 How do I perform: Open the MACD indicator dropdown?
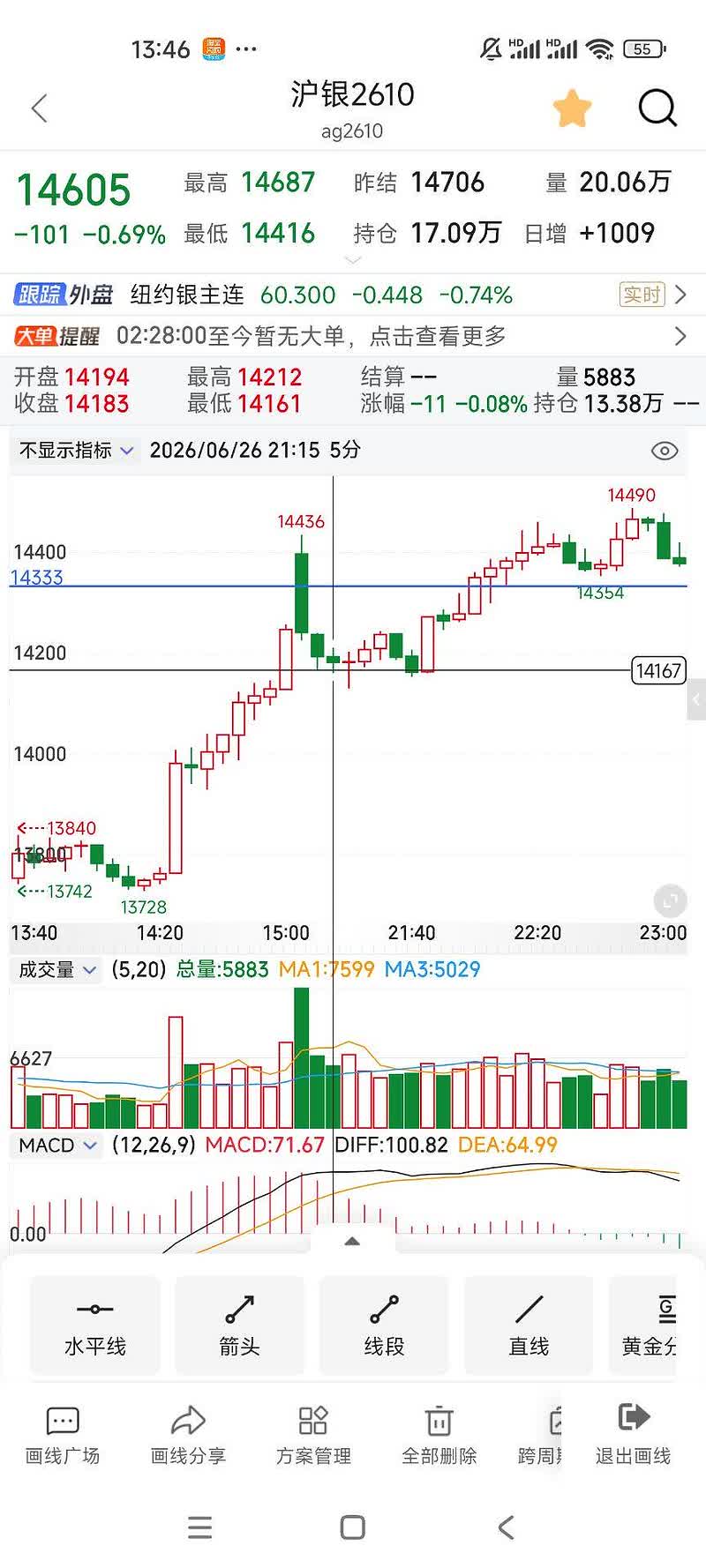point(57,1146)
